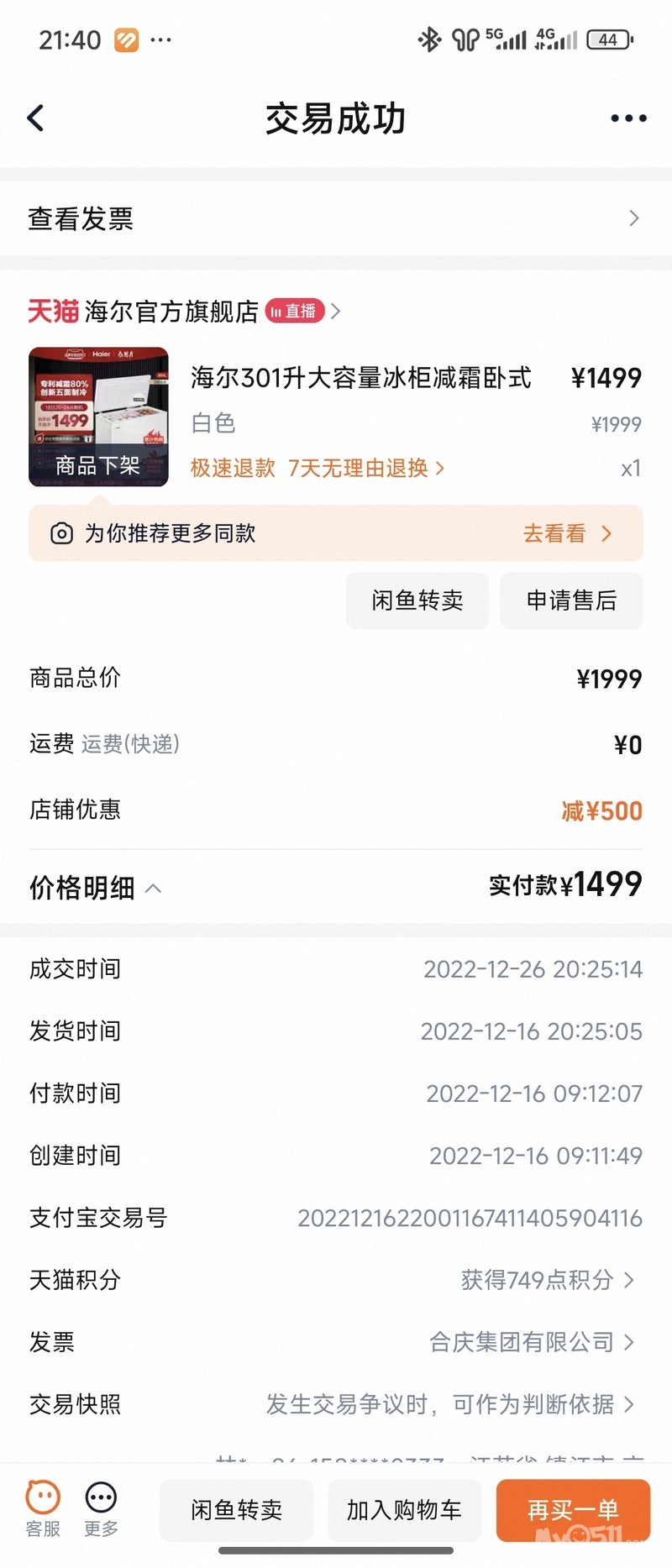Open the 查看发票 row
This screenshot has height=1568, width=672.
point(336,219)
